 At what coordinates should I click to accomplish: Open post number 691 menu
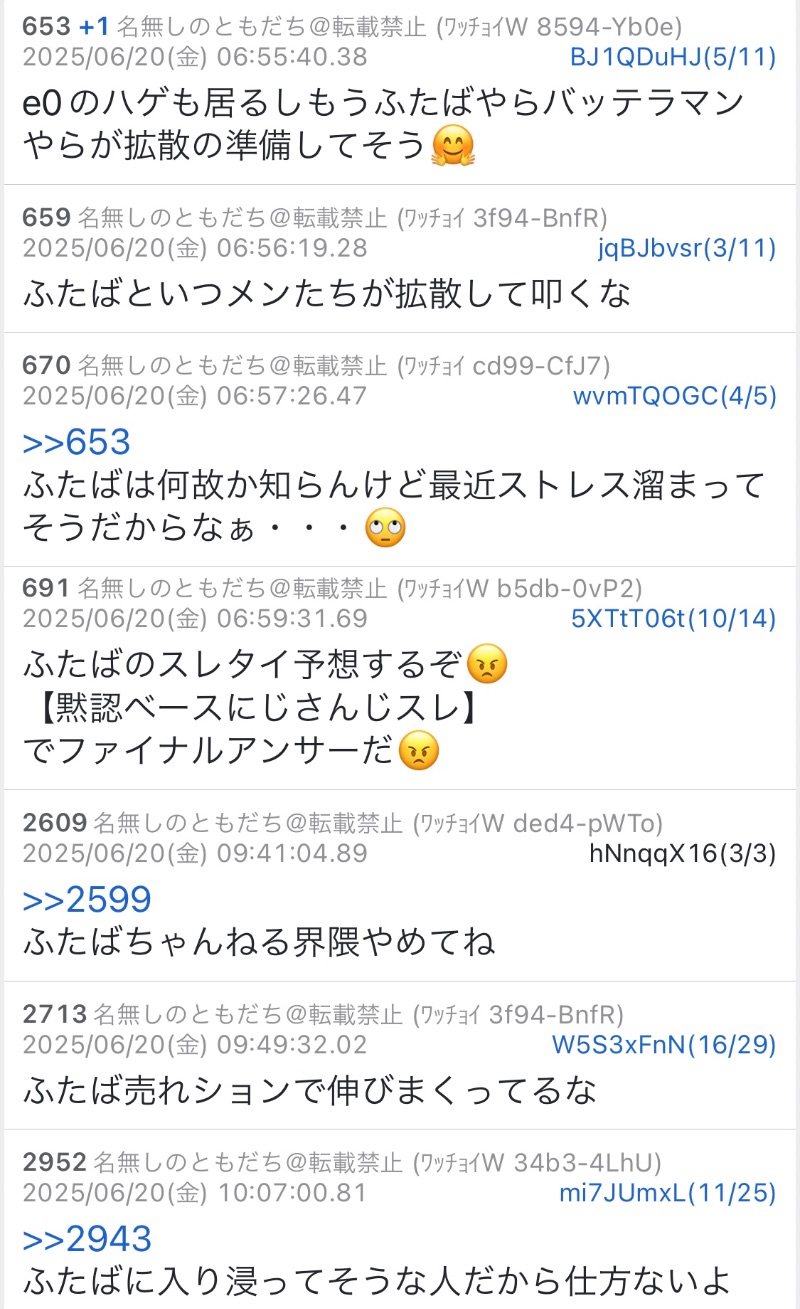(x=46, y=589)
